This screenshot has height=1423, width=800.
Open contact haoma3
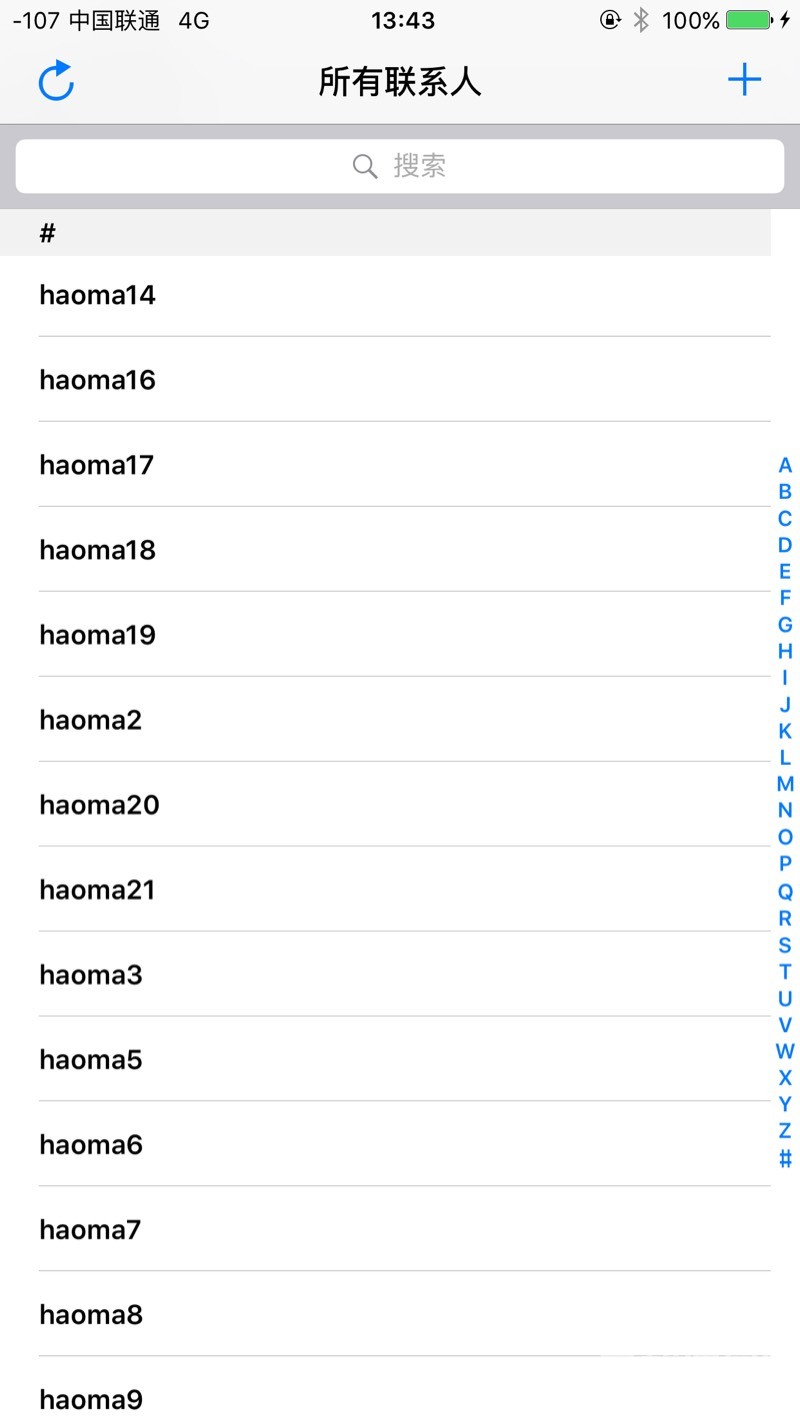click(x=385, y=975)
